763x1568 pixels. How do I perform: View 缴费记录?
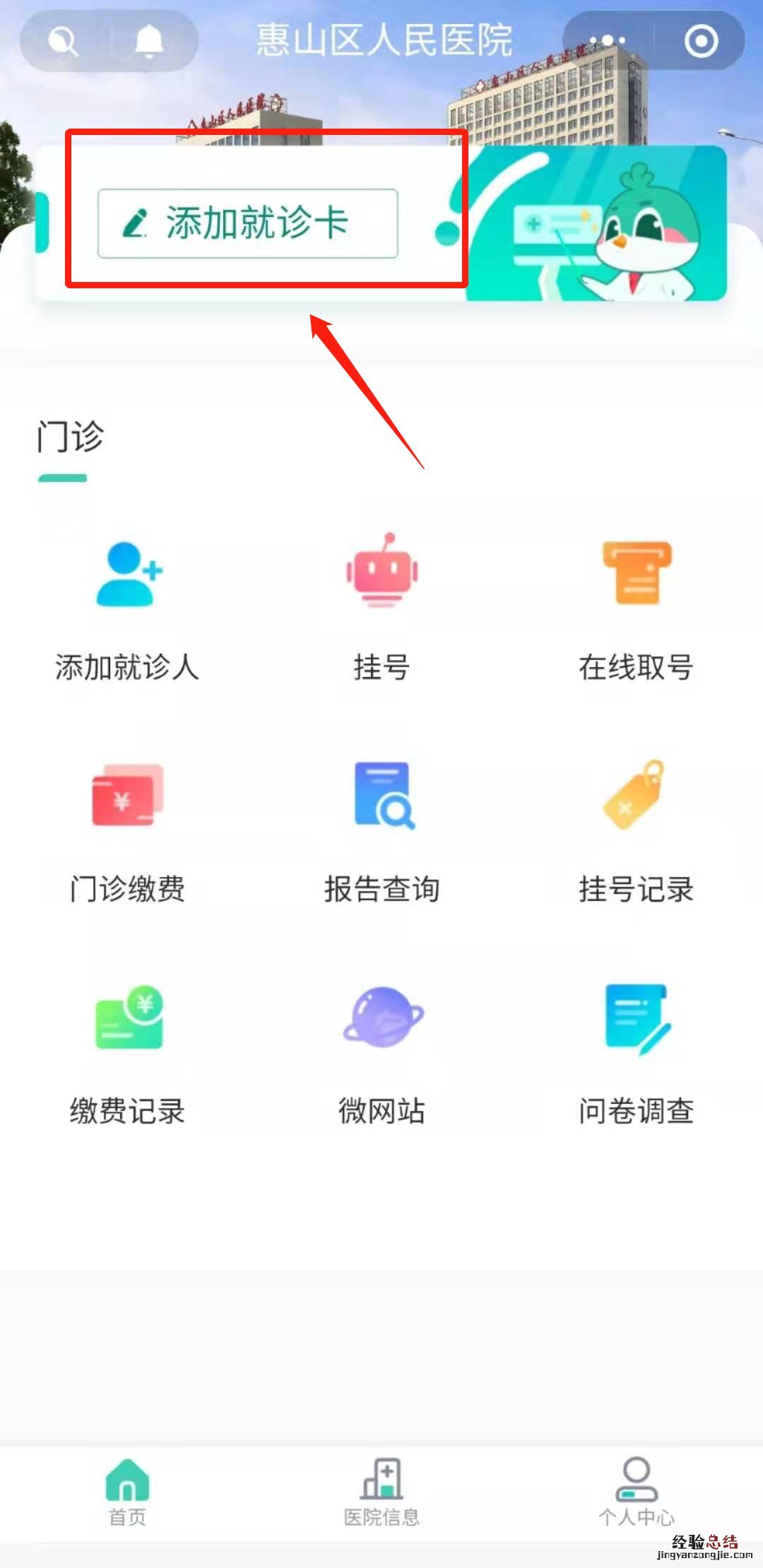click(127, 1053)
